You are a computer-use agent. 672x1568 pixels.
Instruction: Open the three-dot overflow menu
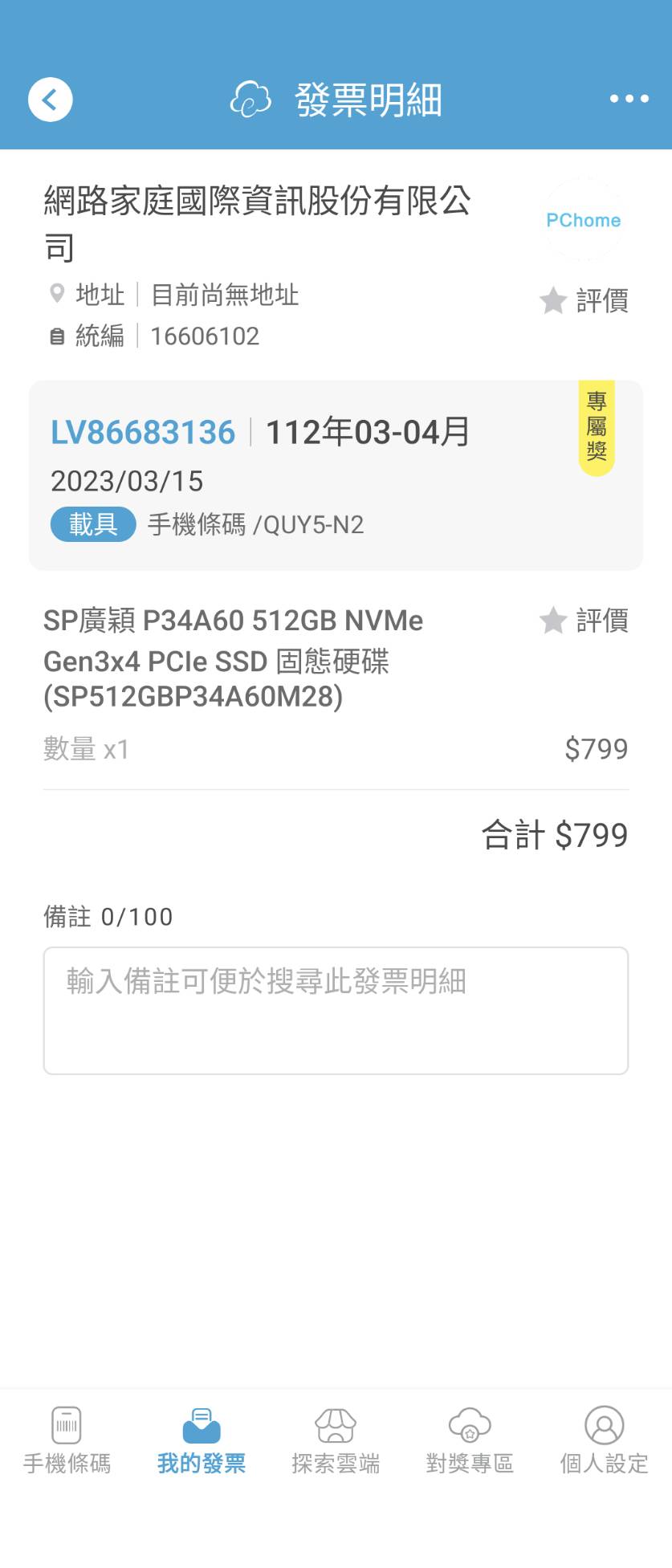[x=629, y=99]
